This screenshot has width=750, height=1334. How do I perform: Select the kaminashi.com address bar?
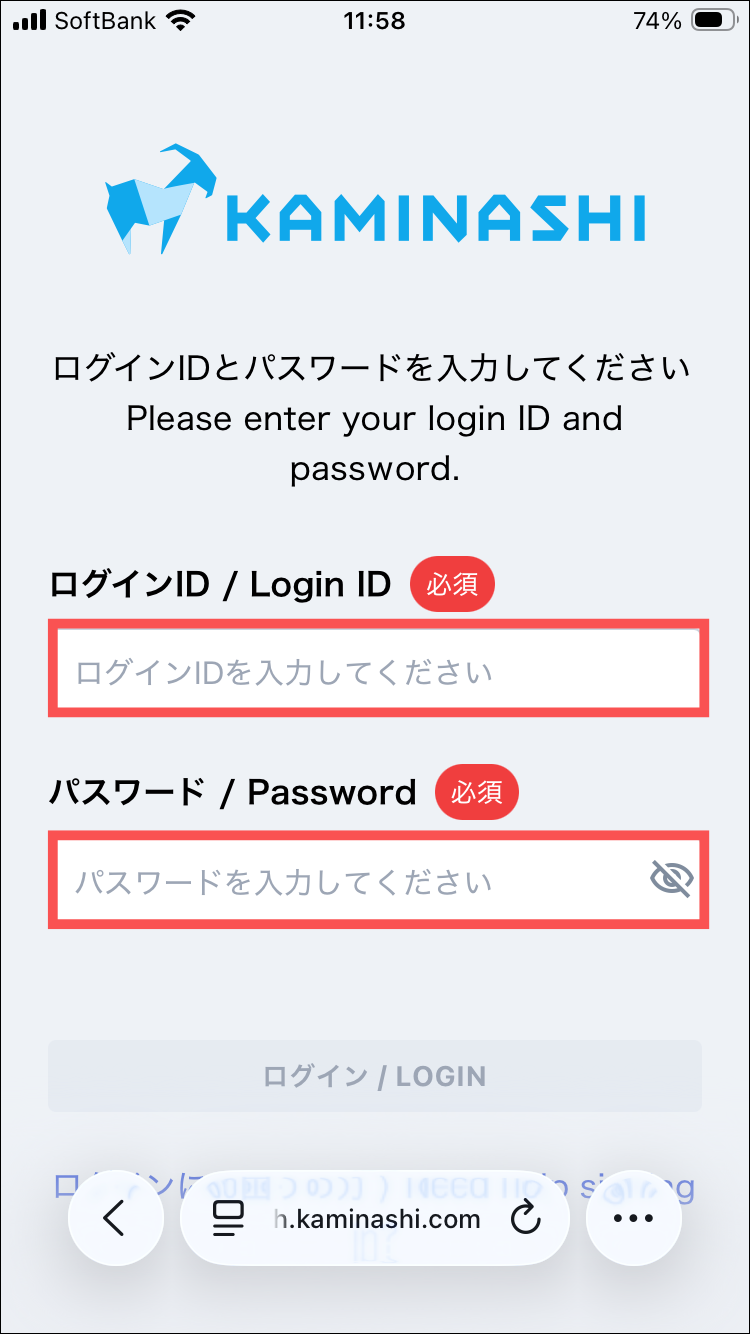(377, 1219)
